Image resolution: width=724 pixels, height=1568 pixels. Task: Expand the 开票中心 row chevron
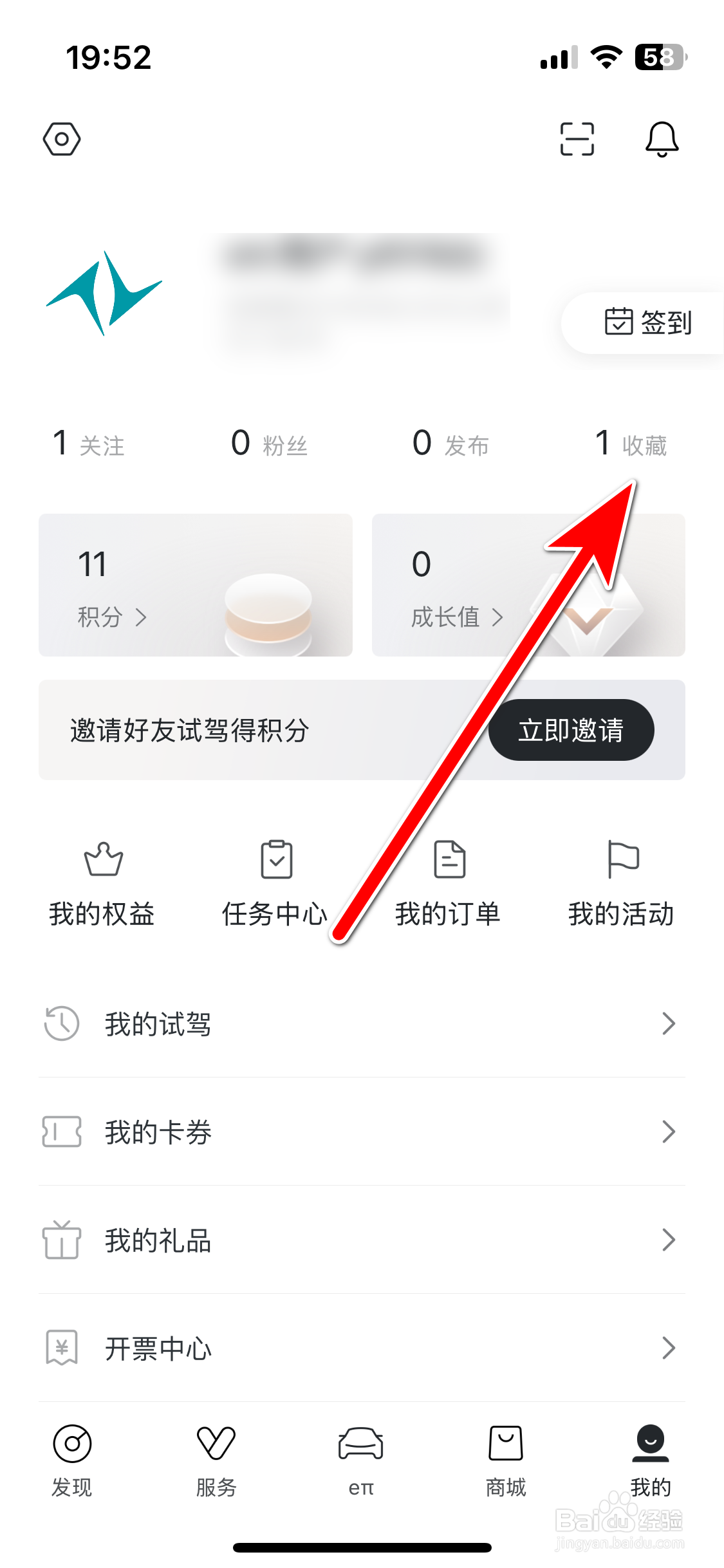(668, 1349)
